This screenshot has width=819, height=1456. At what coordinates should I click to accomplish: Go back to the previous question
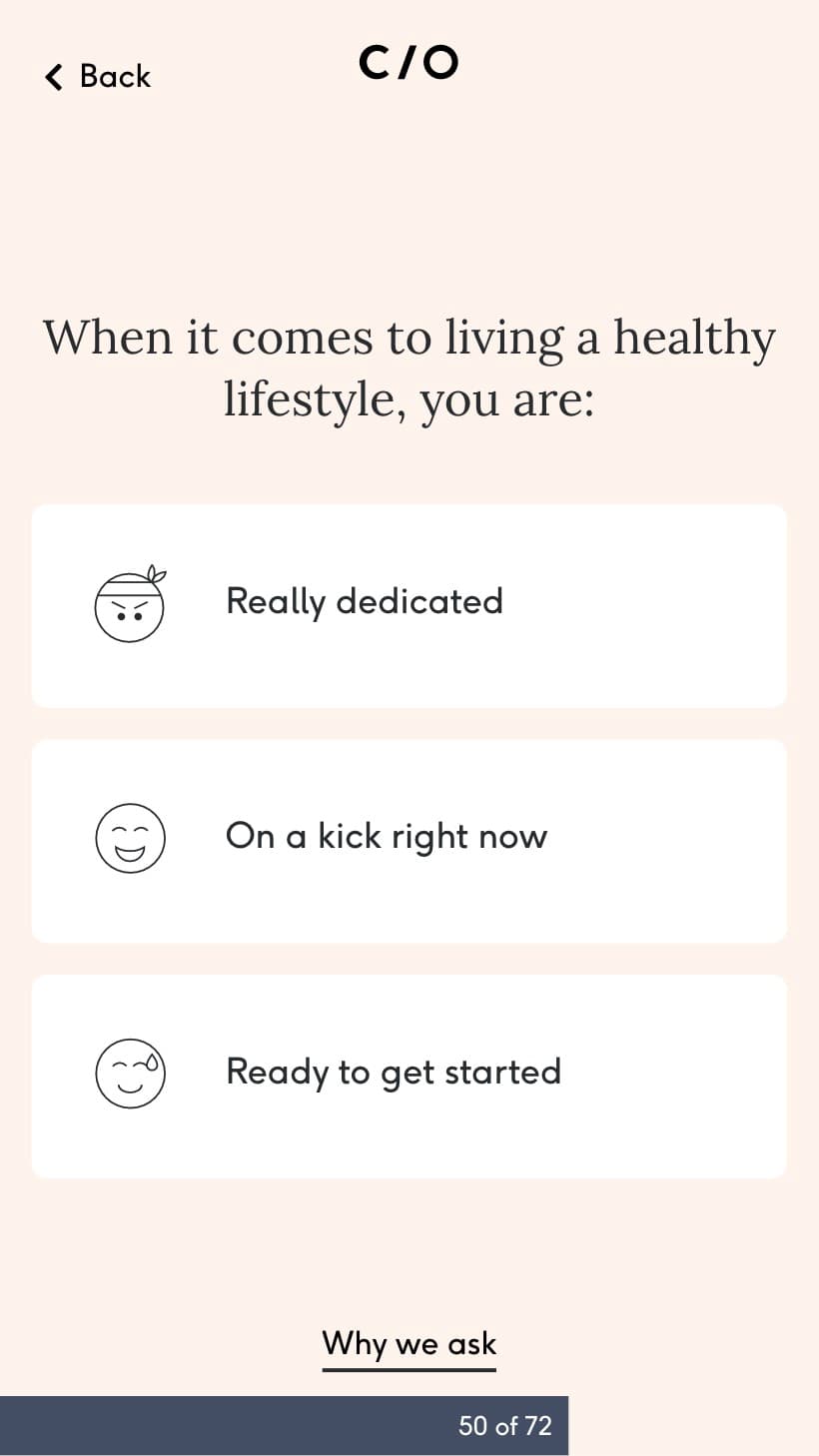[x=98, y=76]
